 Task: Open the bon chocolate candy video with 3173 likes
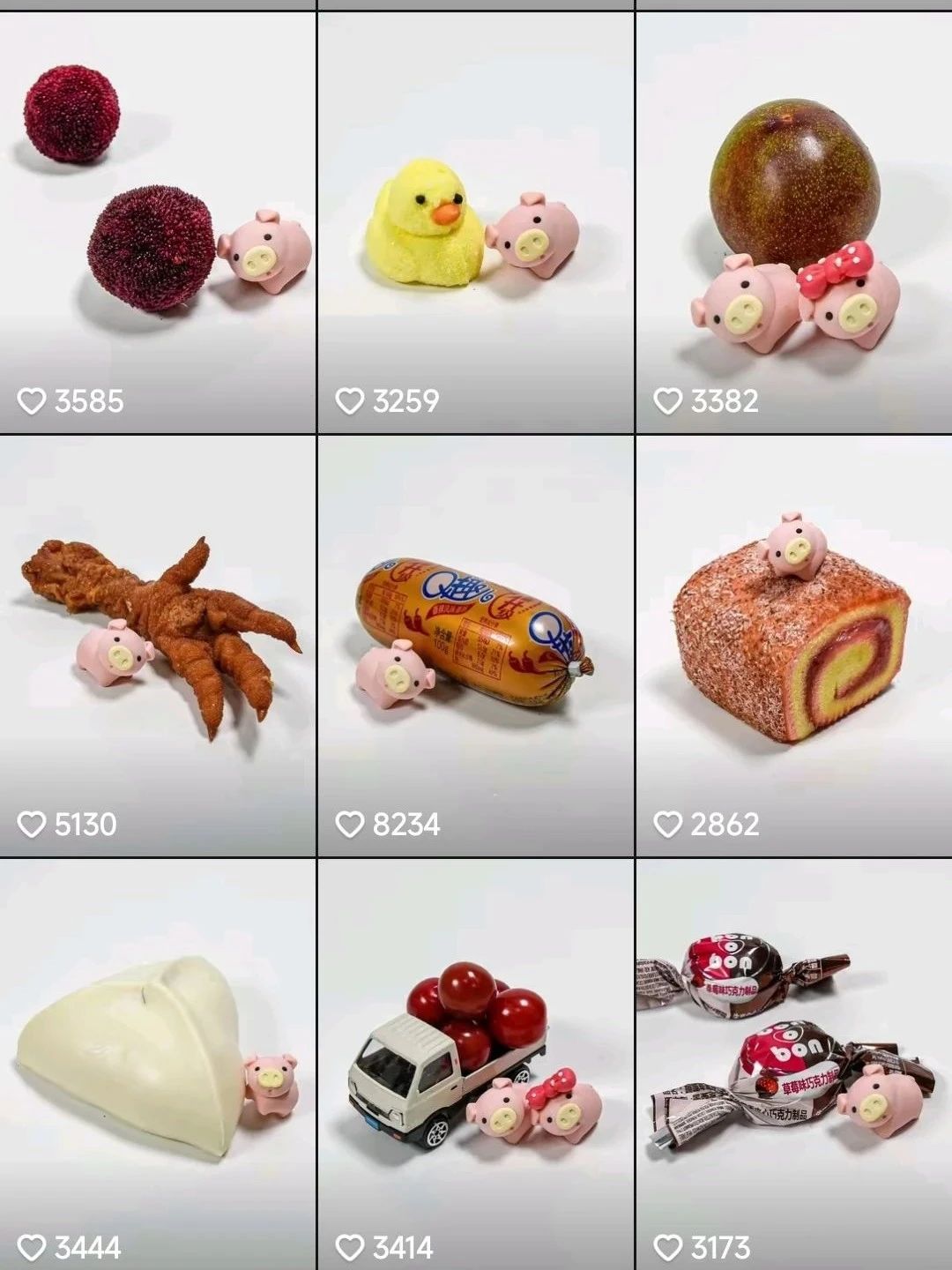[x=793, y=1058]
